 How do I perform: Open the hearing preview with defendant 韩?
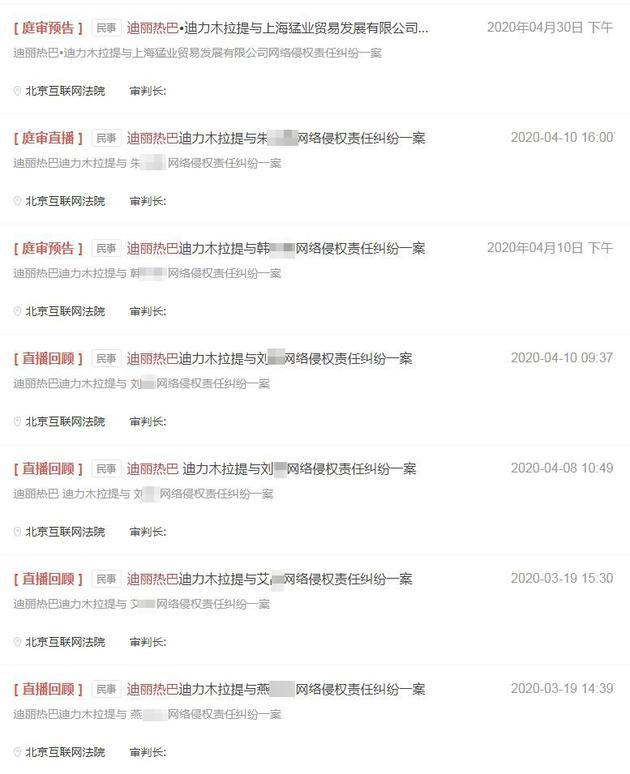click(x=275, y=248)
